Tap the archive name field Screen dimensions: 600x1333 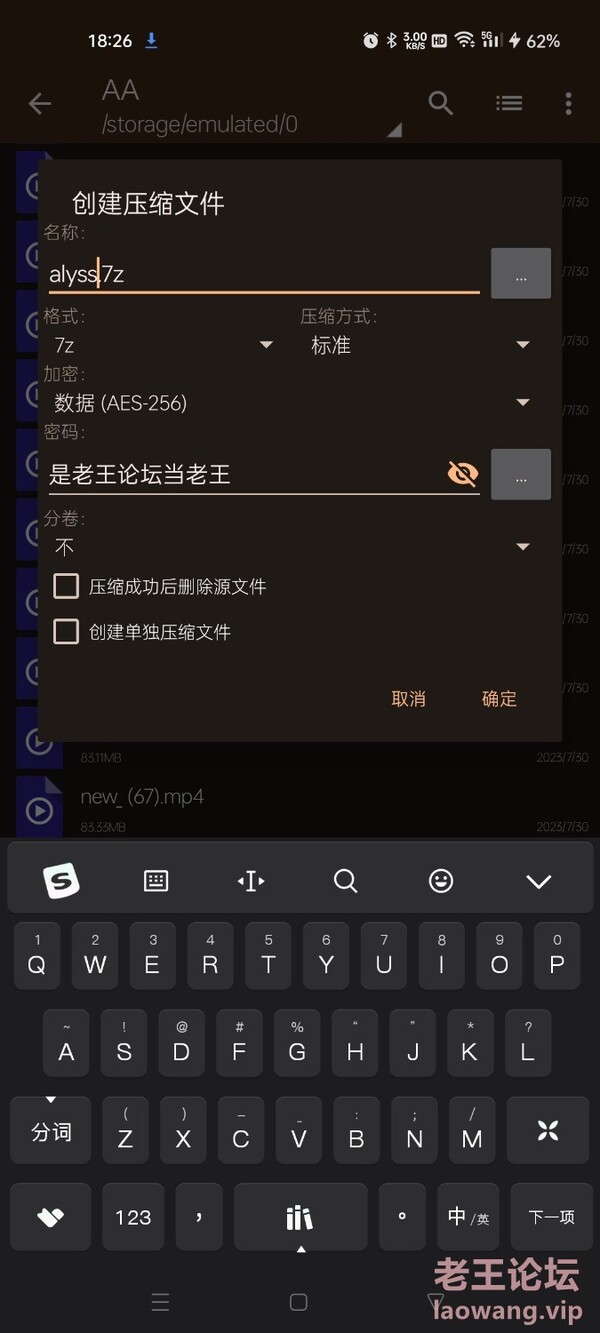click(x=262, y=273)
